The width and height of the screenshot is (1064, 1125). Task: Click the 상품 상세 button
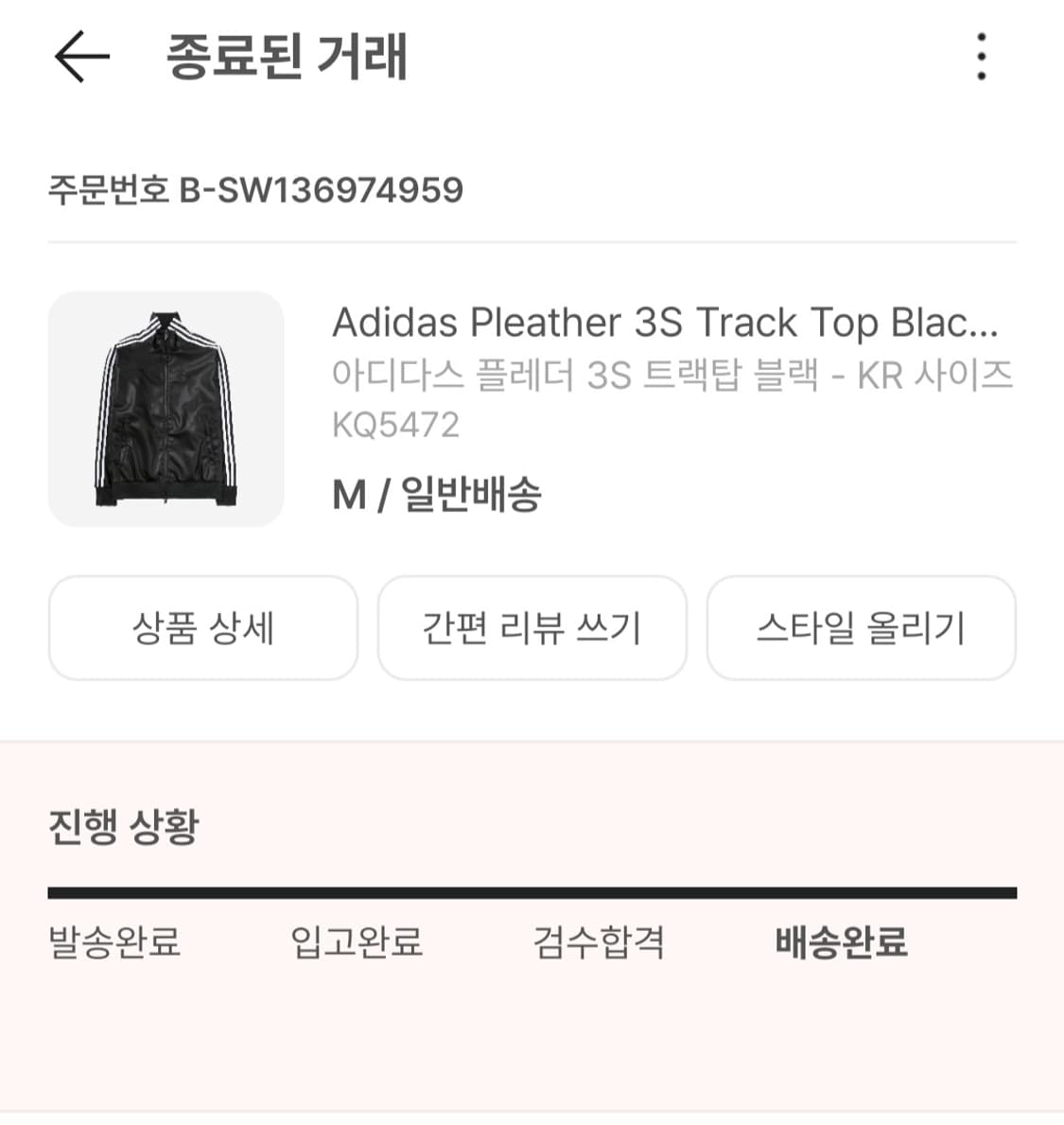[x=203, y=628]
